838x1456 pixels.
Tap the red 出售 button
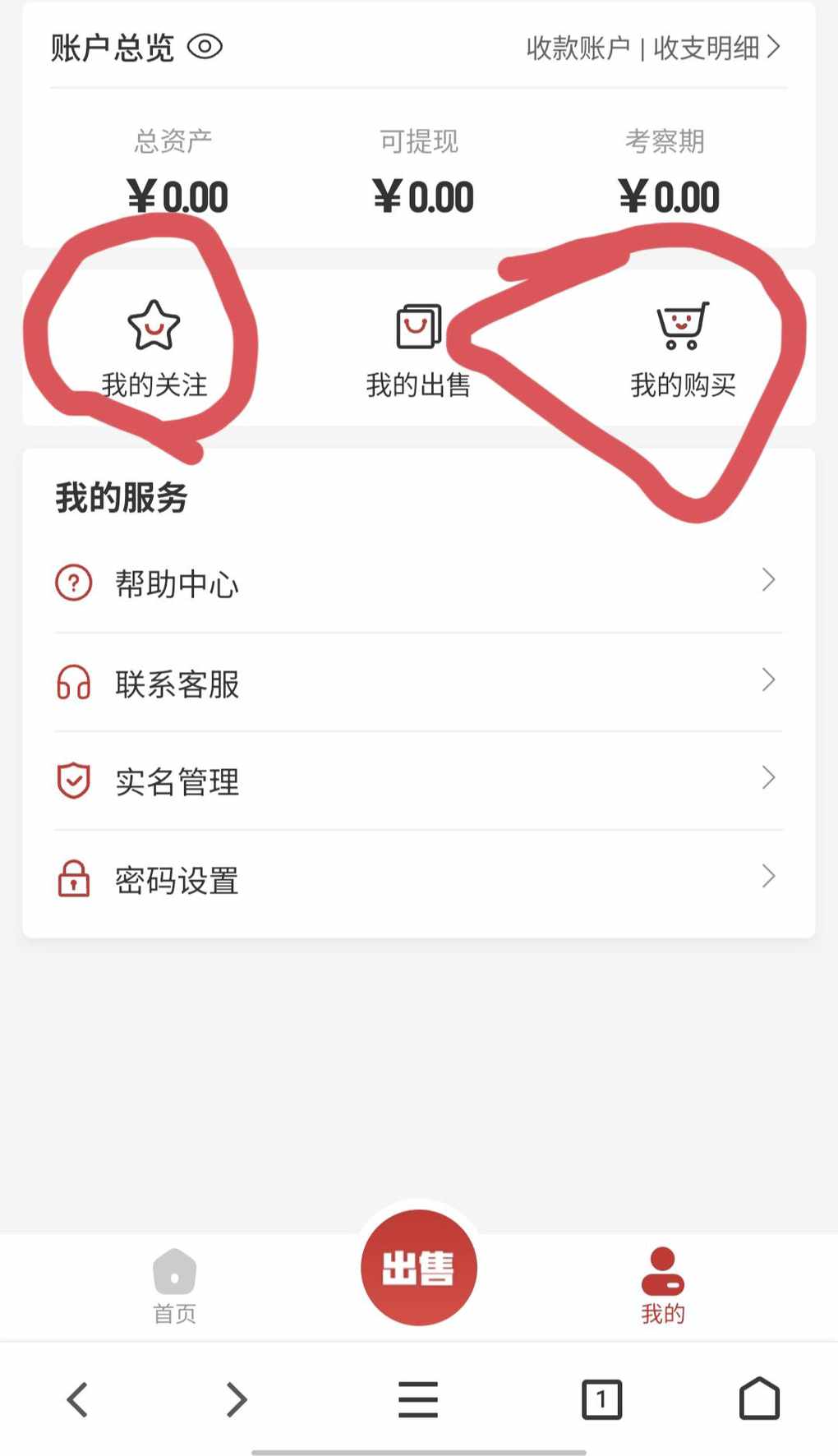(419, 1267)
